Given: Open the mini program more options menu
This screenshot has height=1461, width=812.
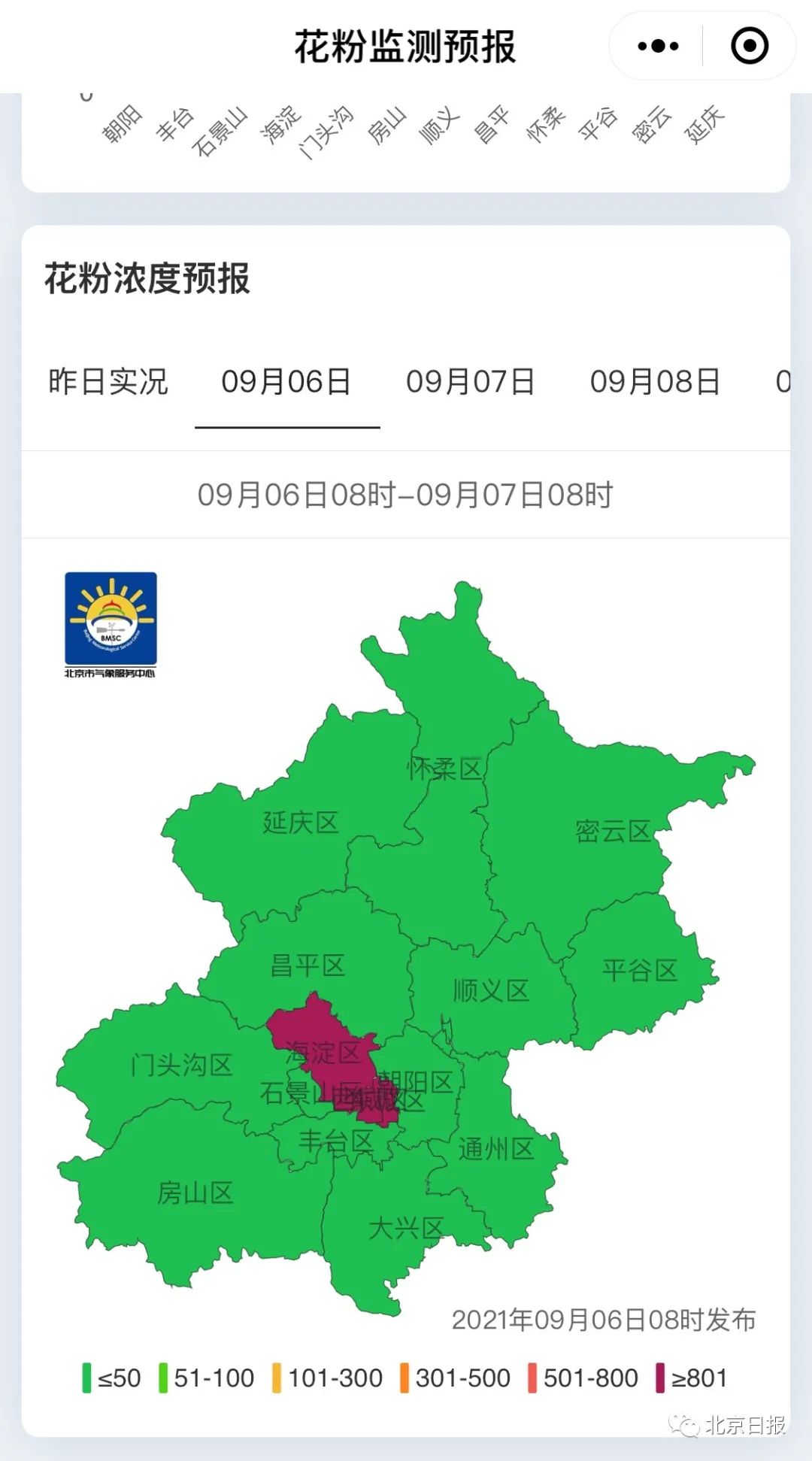Looking at the screenshot, I should 658,47.
